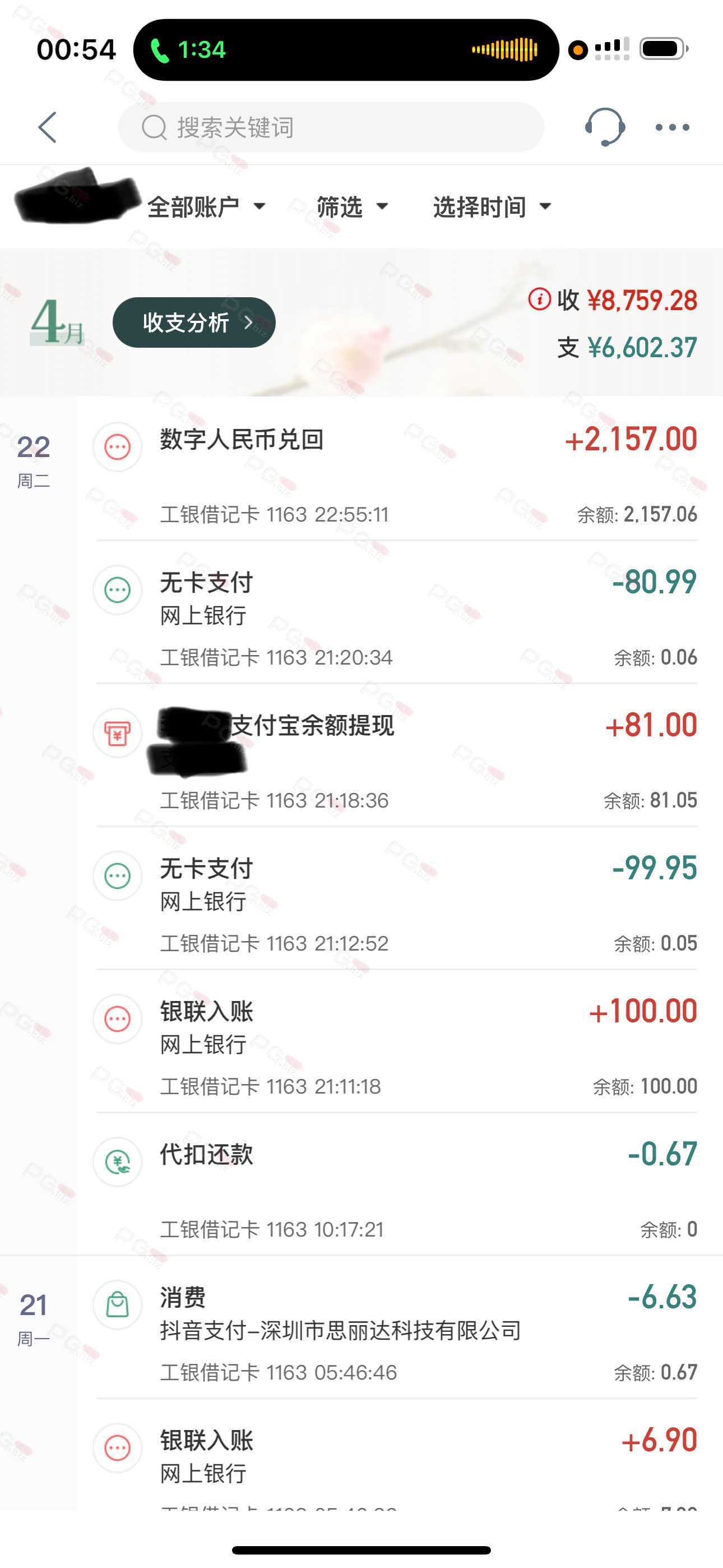View the 无卡支付 -80.99 transaction details

point(397,612)
